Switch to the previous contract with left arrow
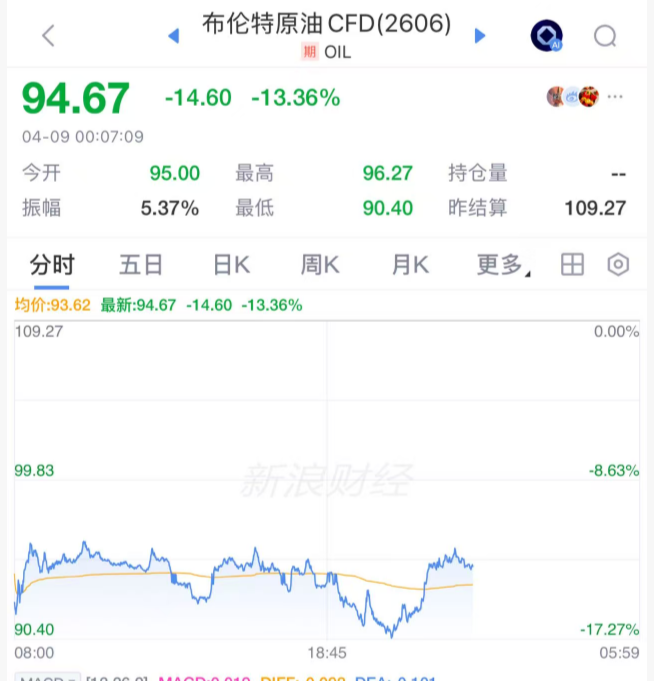Image resolution: width=654 pixels, height=681 pixels. coord(173,36)
